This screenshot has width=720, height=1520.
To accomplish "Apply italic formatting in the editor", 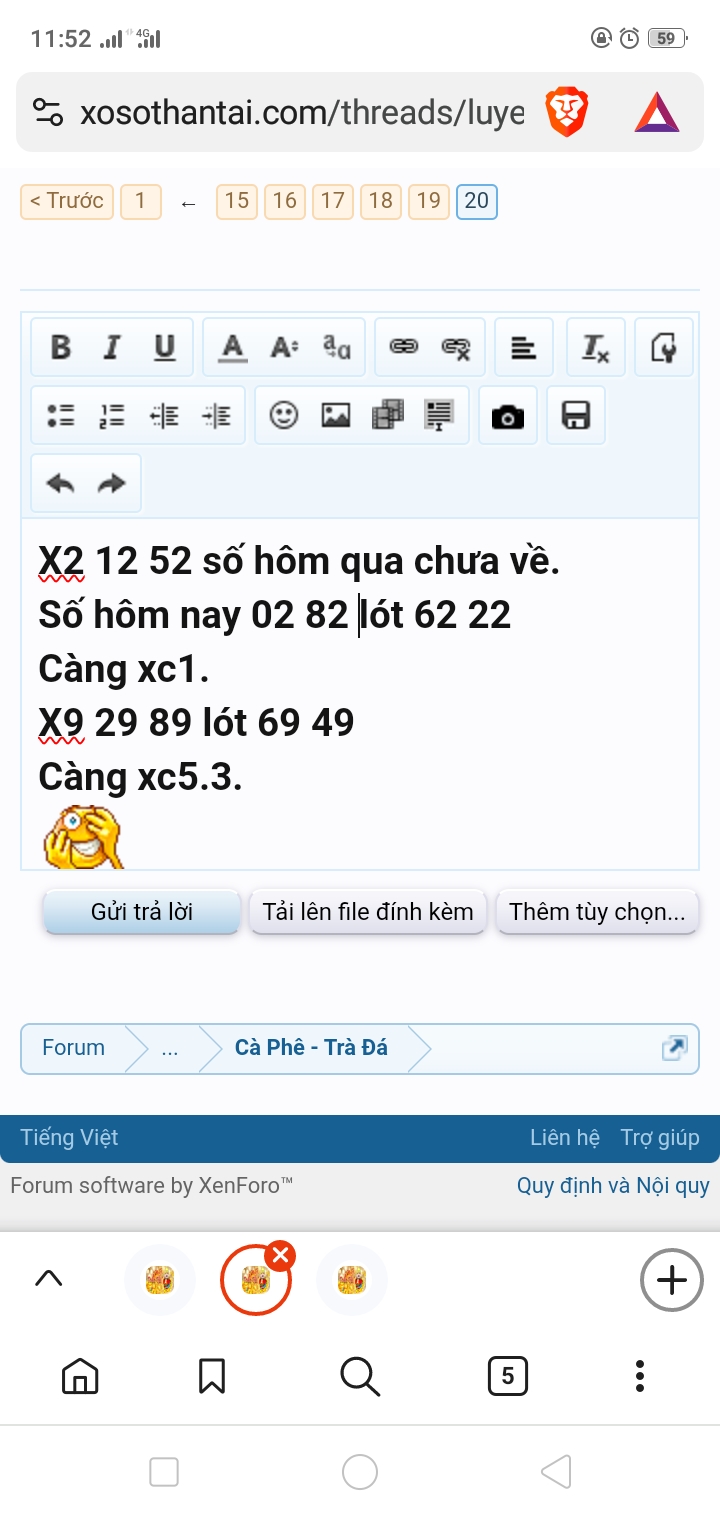I will tap(112, 347).
